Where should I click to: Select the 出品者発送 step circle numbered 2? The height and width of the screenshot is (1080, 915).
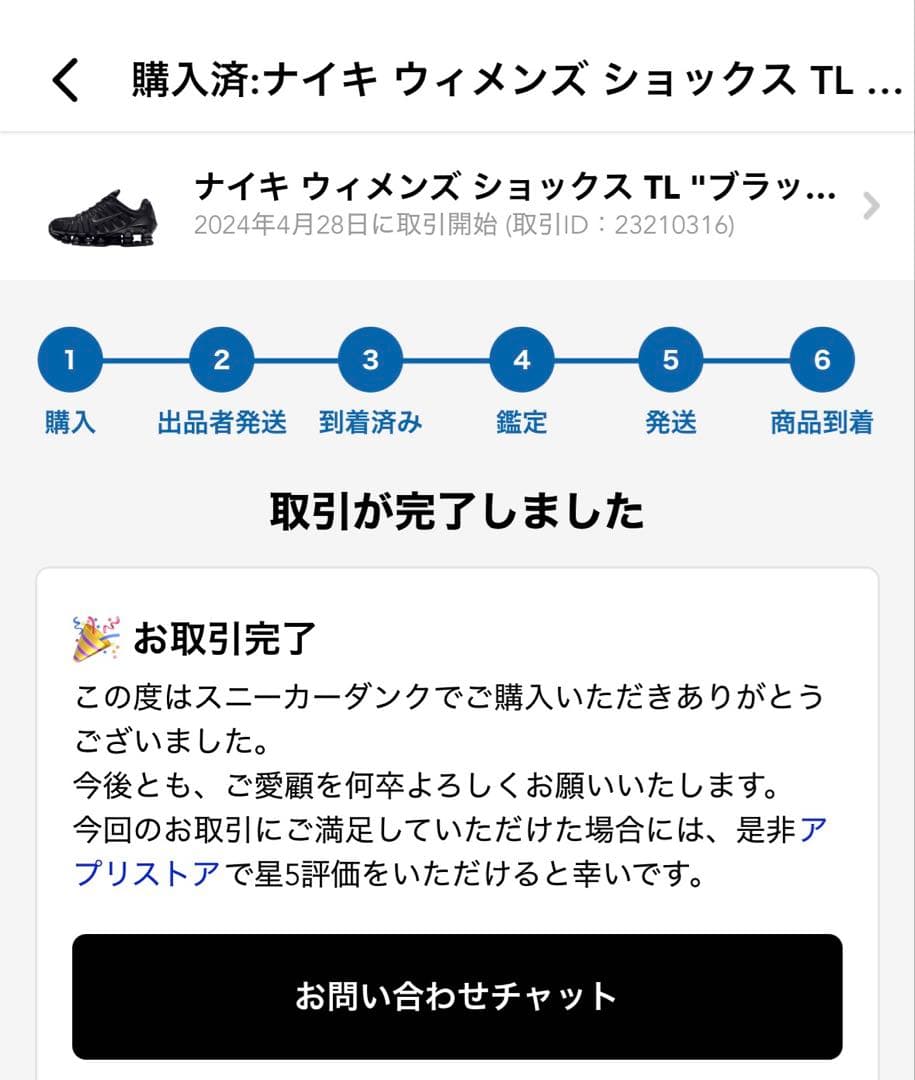point(220,362)
